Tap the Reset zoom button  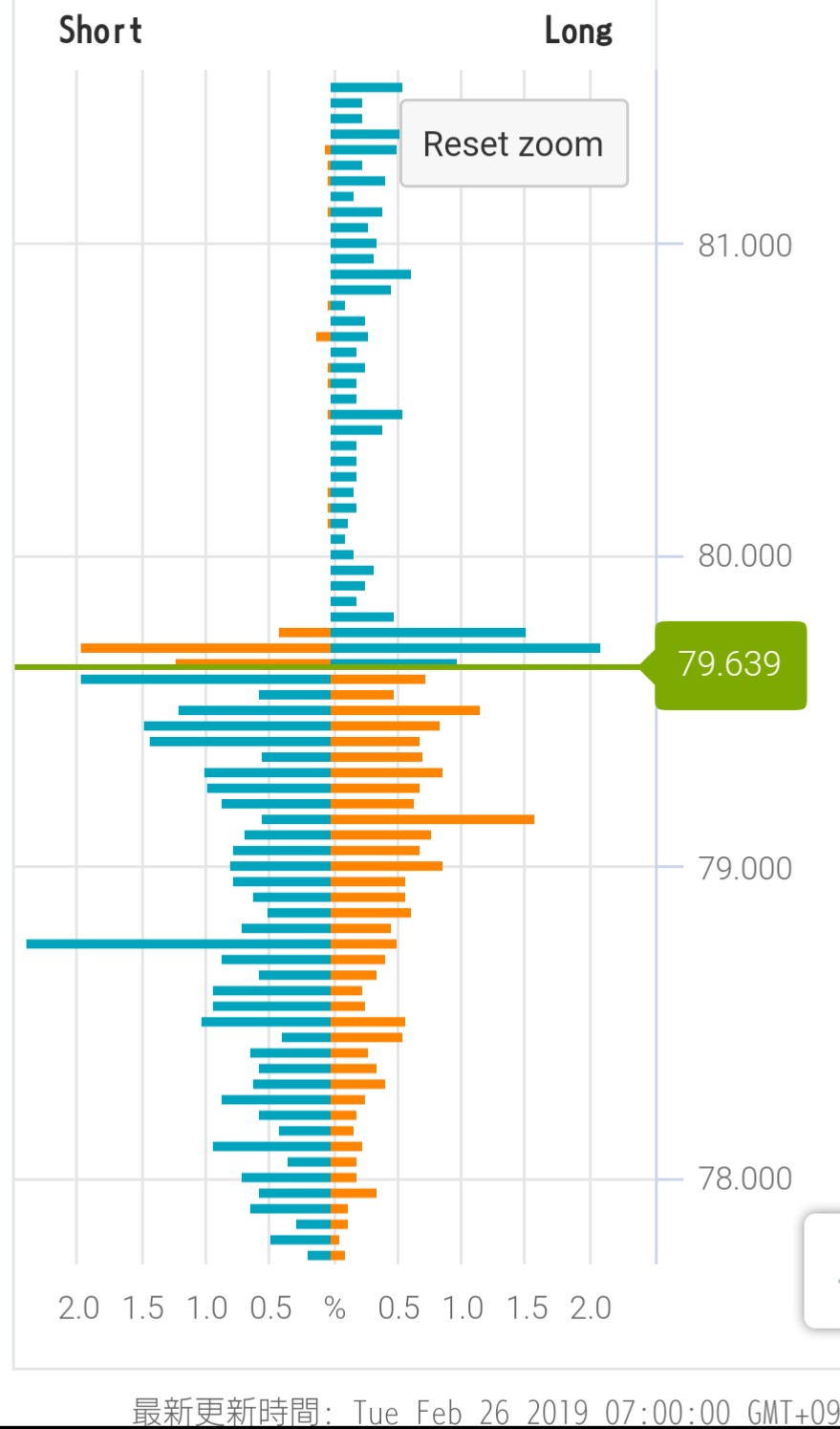(513, 143)
